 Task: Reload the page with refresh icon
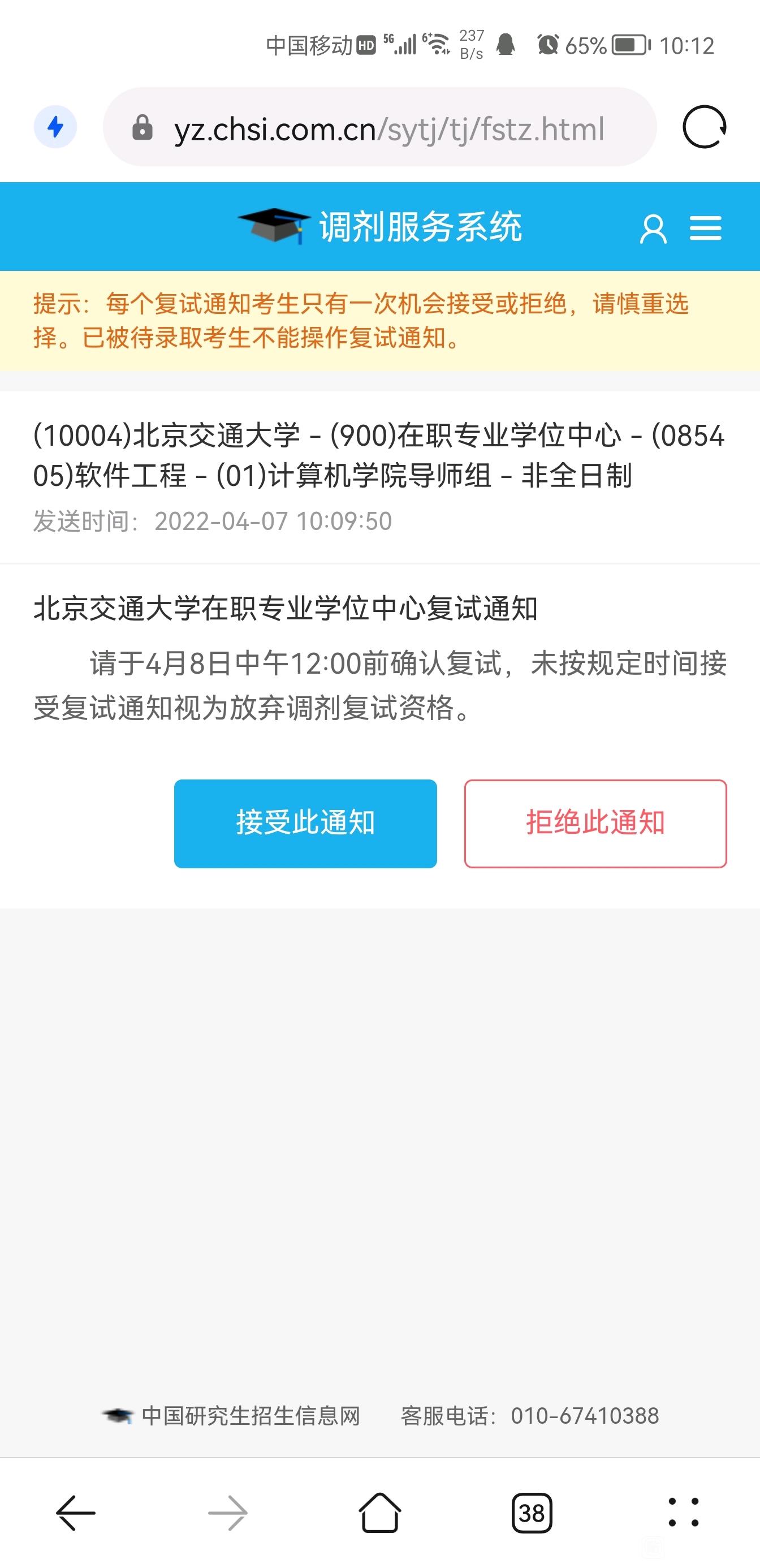tap(704, 127)
